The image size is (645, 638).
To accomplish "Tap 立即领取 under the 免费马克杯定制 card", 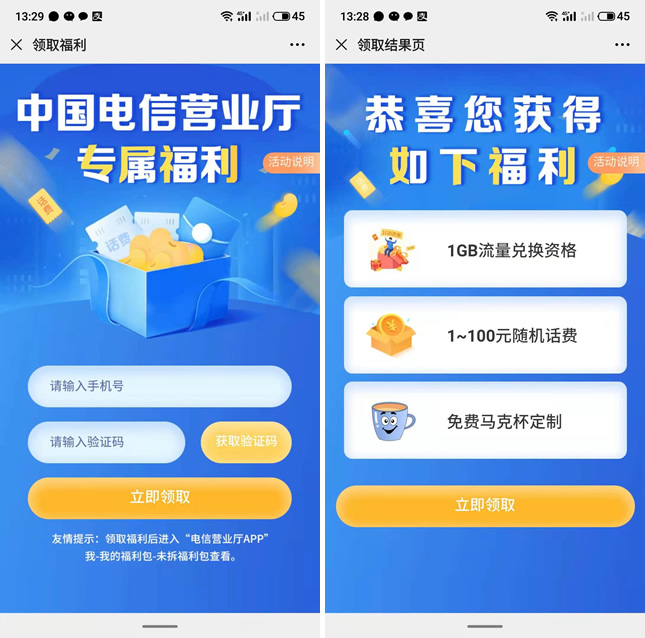I will tap(485, 506).
